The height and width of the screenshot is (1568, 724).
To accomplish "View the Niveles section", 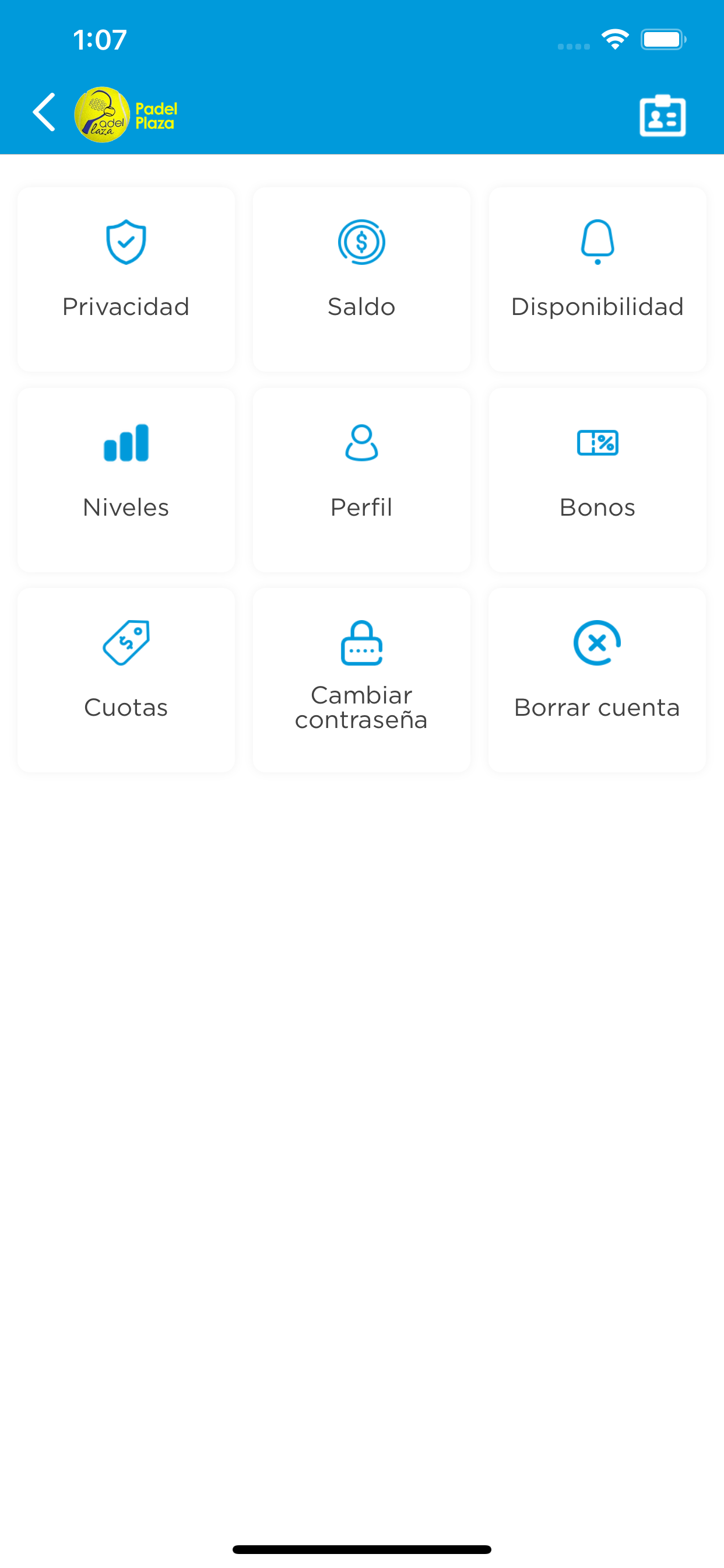I will (126, 480).
